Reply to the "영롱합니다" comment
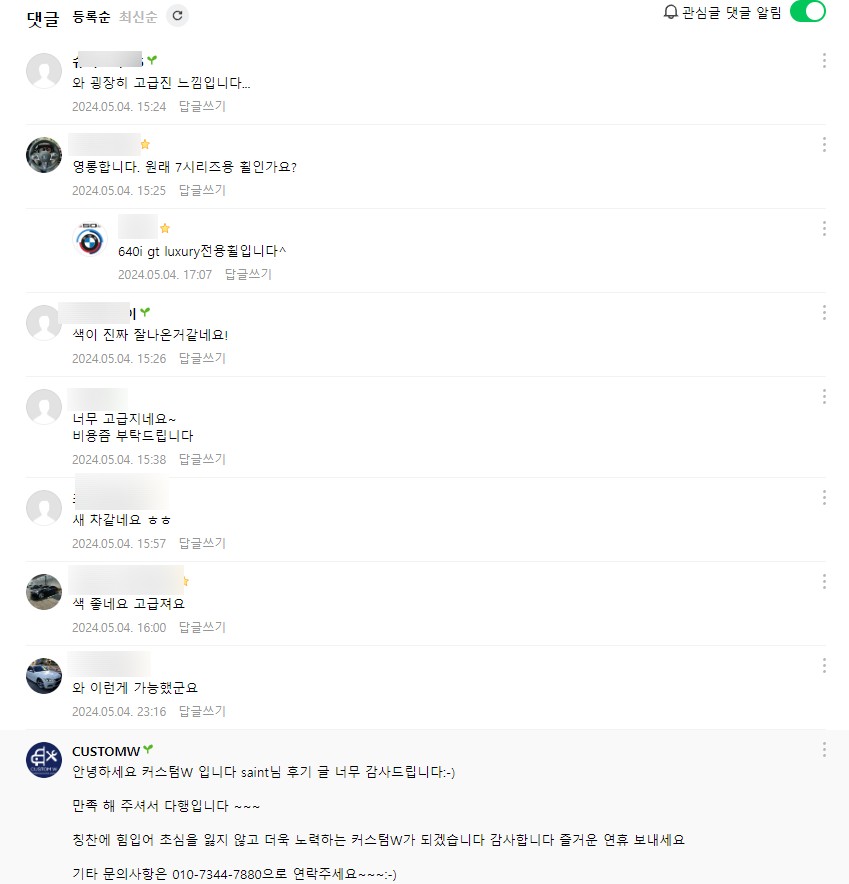The image size is (849, 884). point(202,190)
